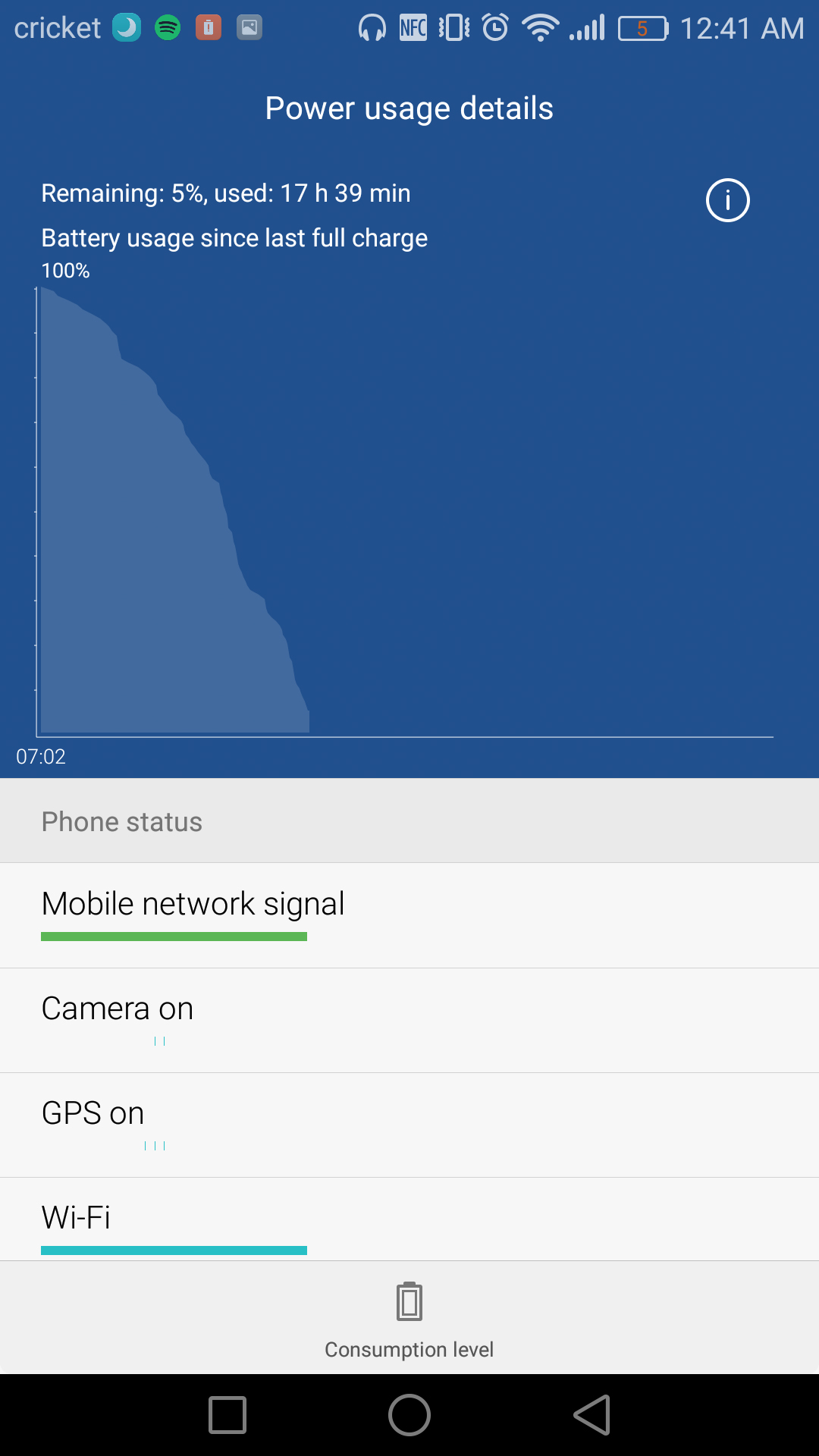Open recent apps overview
Image resolution: width=819 pixels, height=1456 pixels.
[x=227, y=1415]
